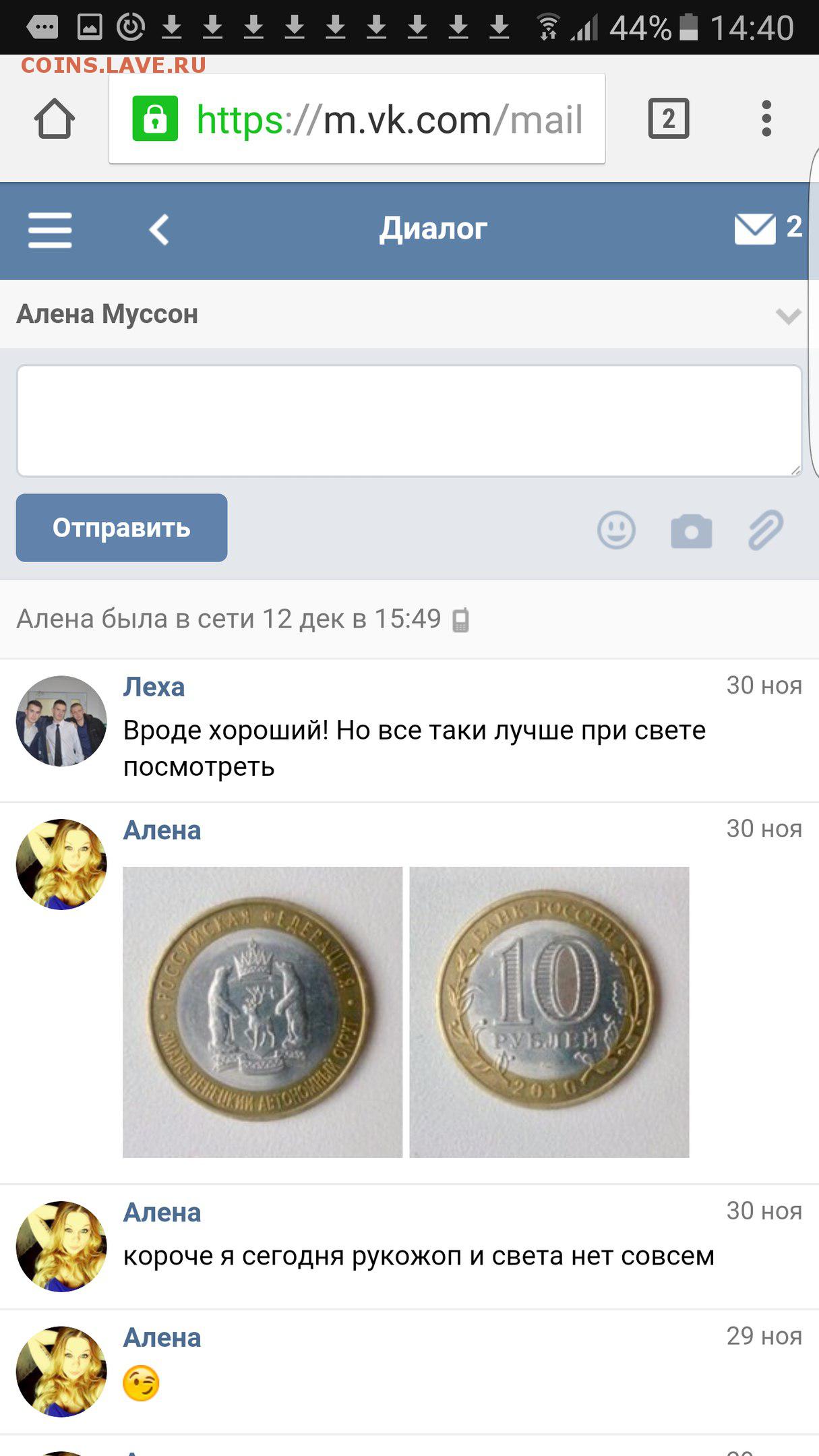The height and width of the screenshot is (1456, 819).
Task: Tap the paperclip attachment icon
Action: [x=766, y=530]
